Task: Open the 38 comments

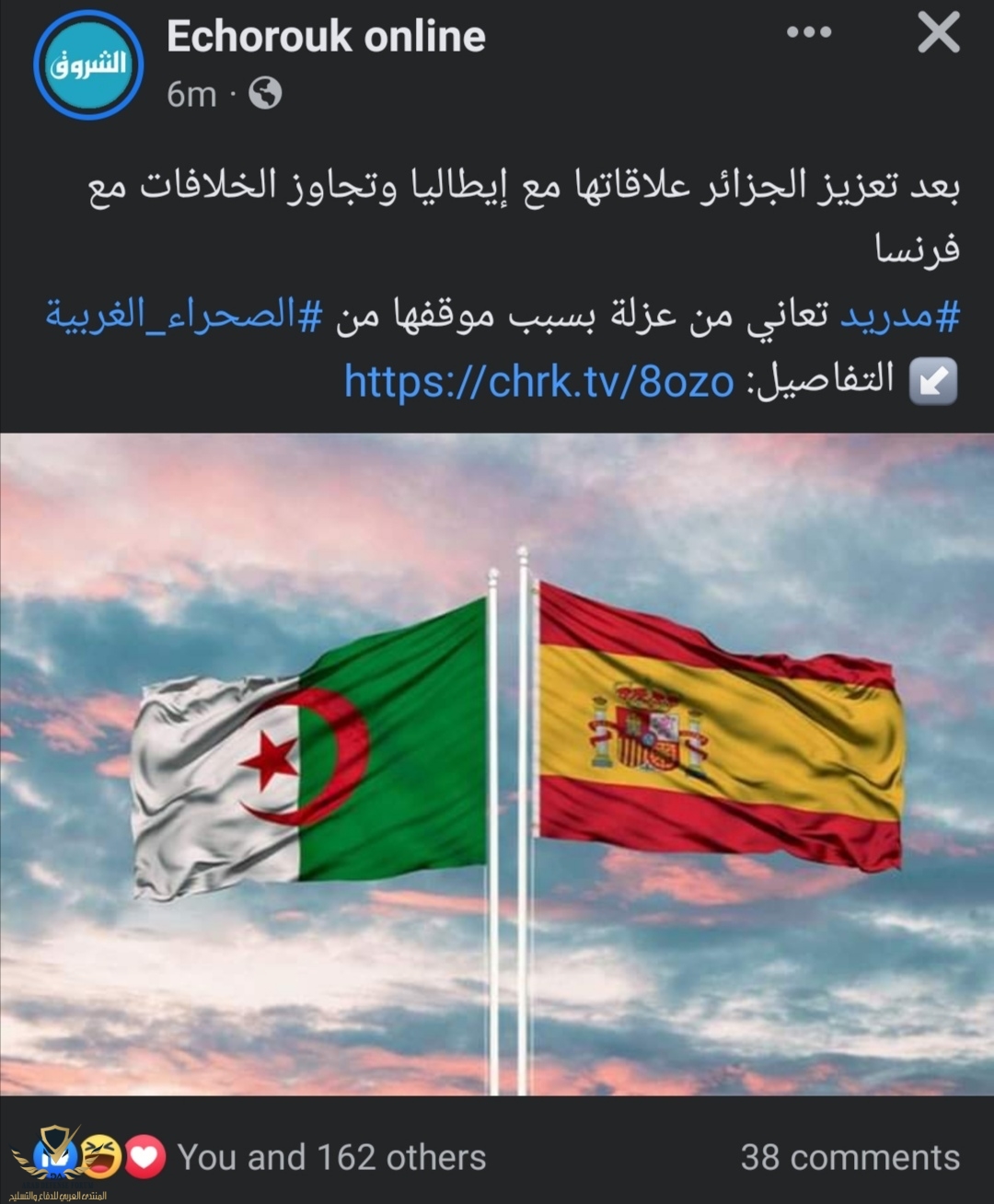Action: pos(850,1157)
